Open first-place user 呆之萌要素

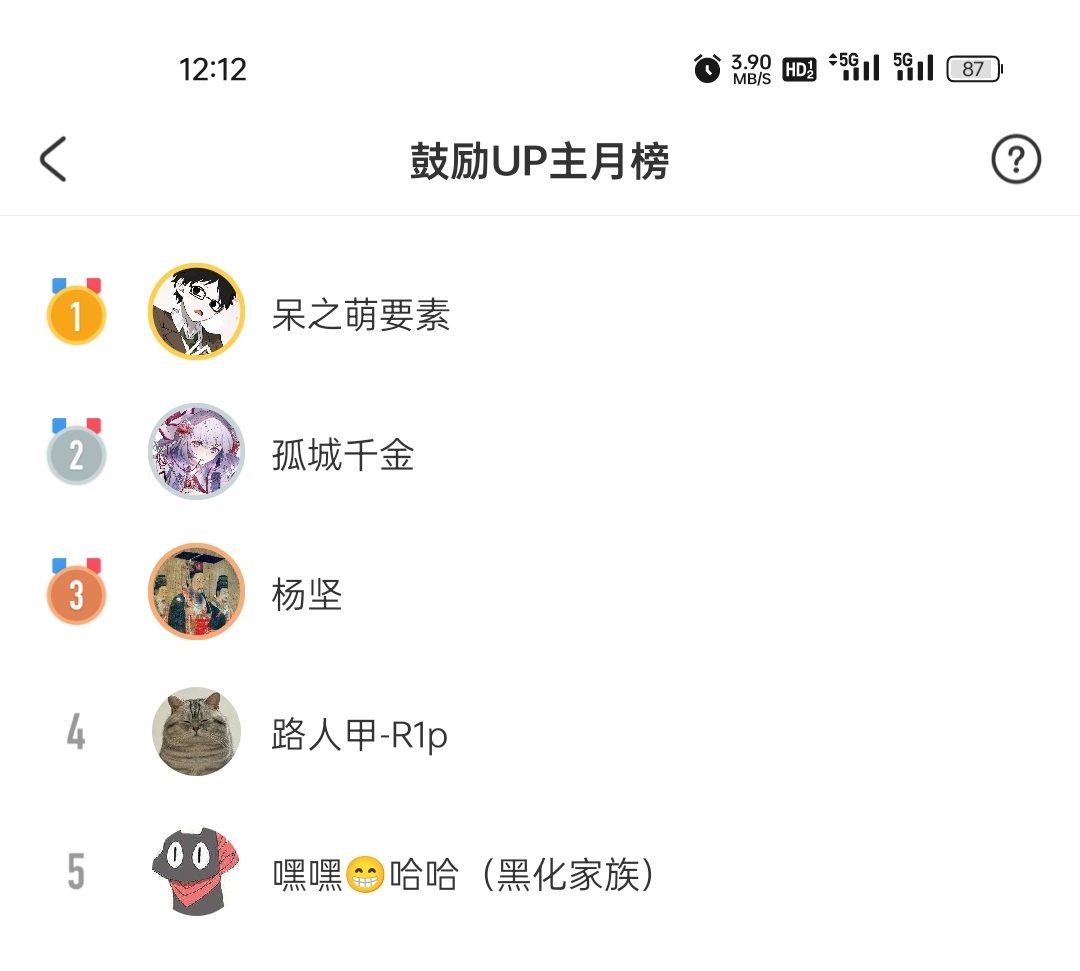pos(361,316)
